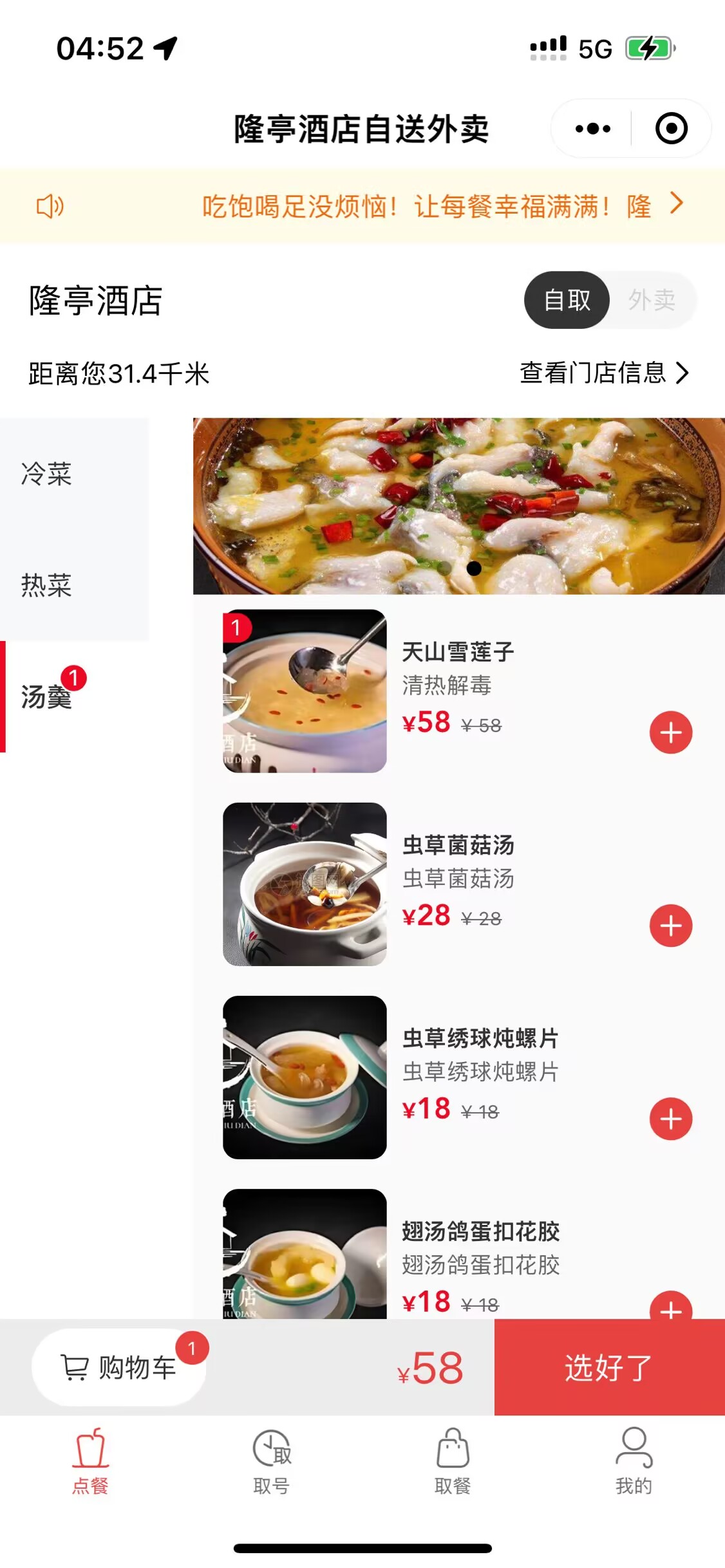Add 天山雪莲子 using its plus control
Image resolution: width=725 pixels, height=1568 pixels.
point(671,731)
